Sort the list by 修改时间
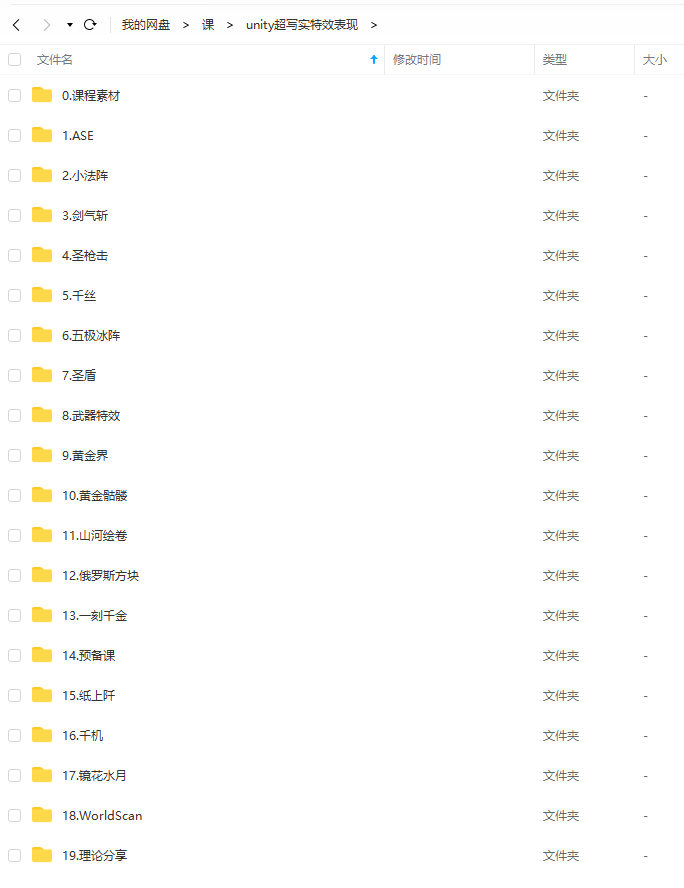The height and width of the screenshot is (888, 684). pyautogui.click(x=416, y=60)
